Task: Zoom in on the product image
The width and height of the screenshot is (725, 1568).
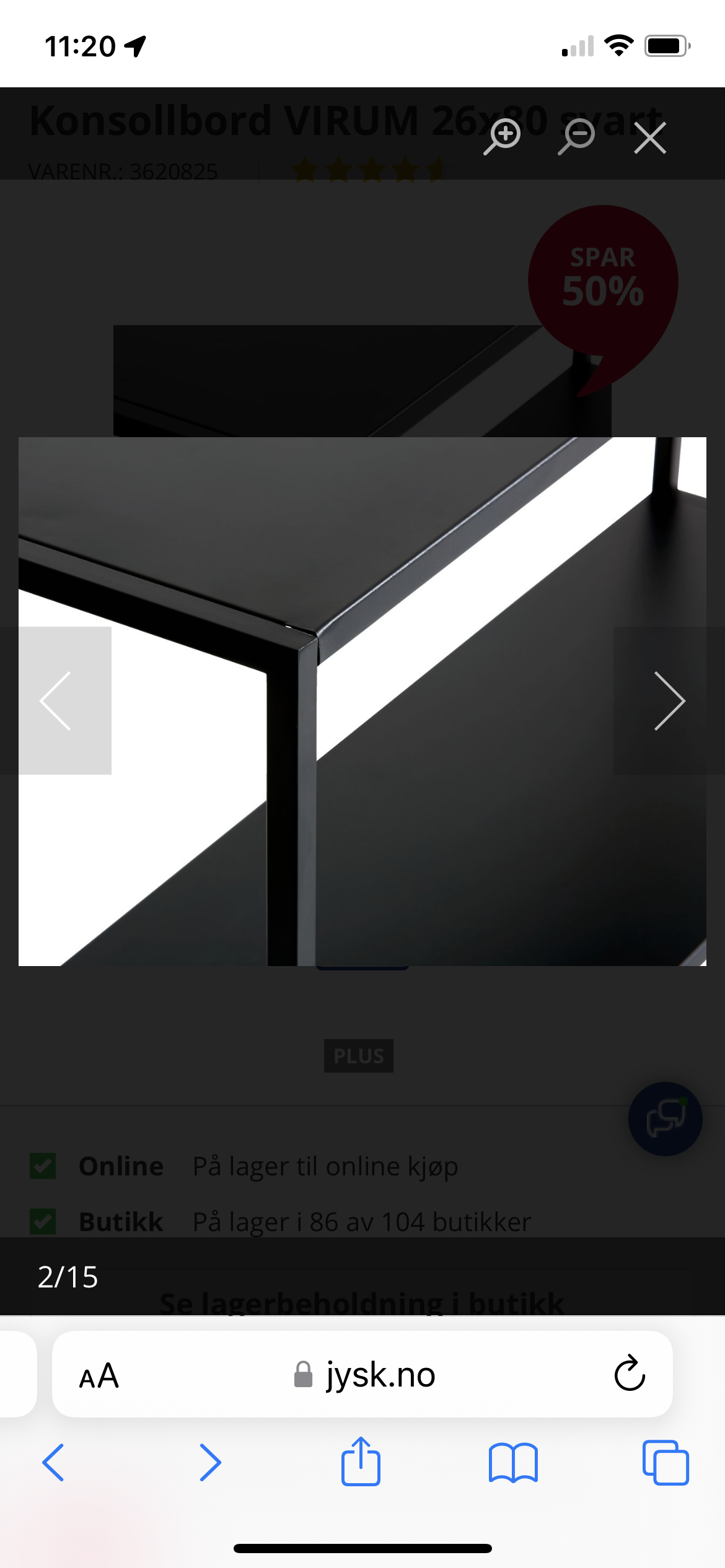Action: coord(502,136)
